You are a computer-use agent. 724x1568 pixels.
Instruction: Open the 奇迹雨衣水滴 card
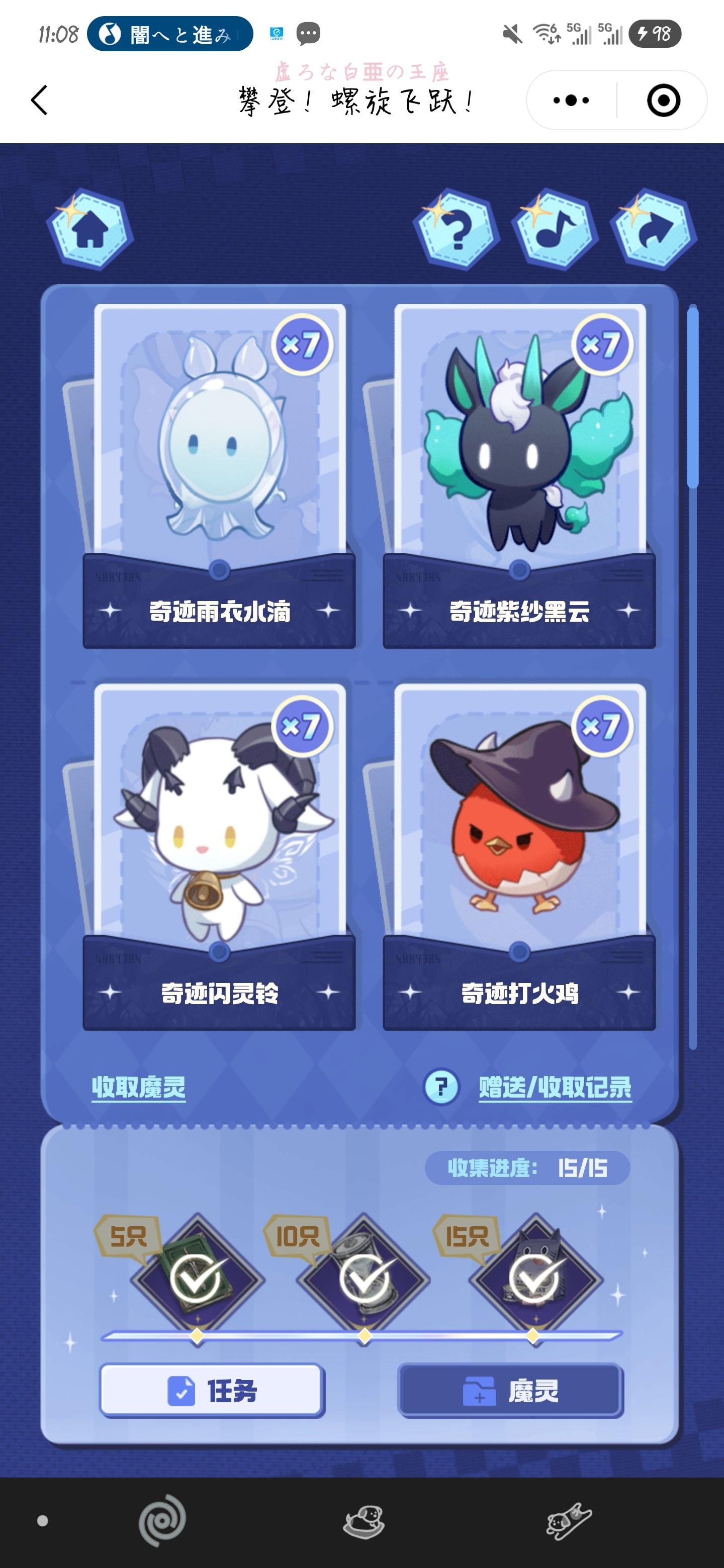tap(219, 475)
